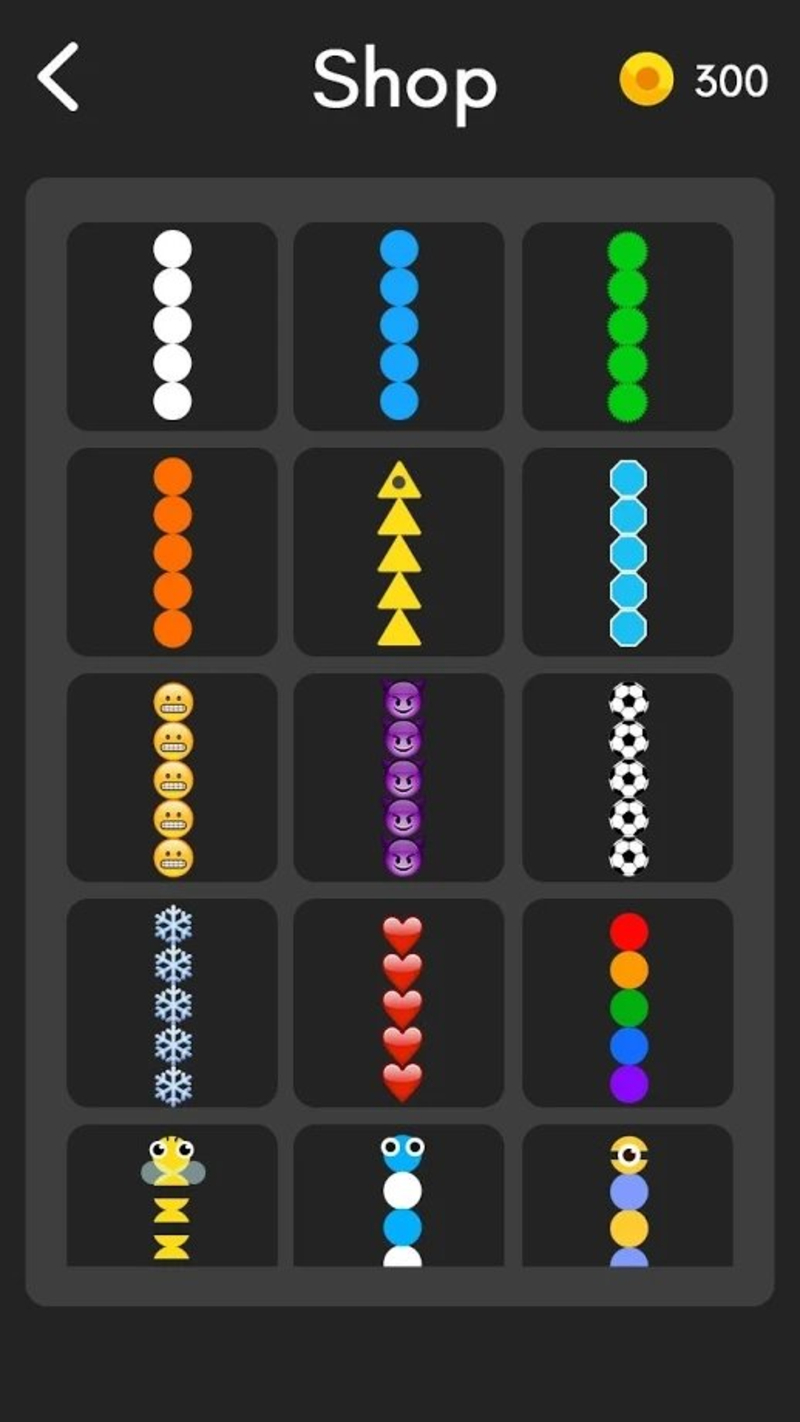
Task: Choose the blue-eyed white and blue skin
Action: [x=399, y=1196]
